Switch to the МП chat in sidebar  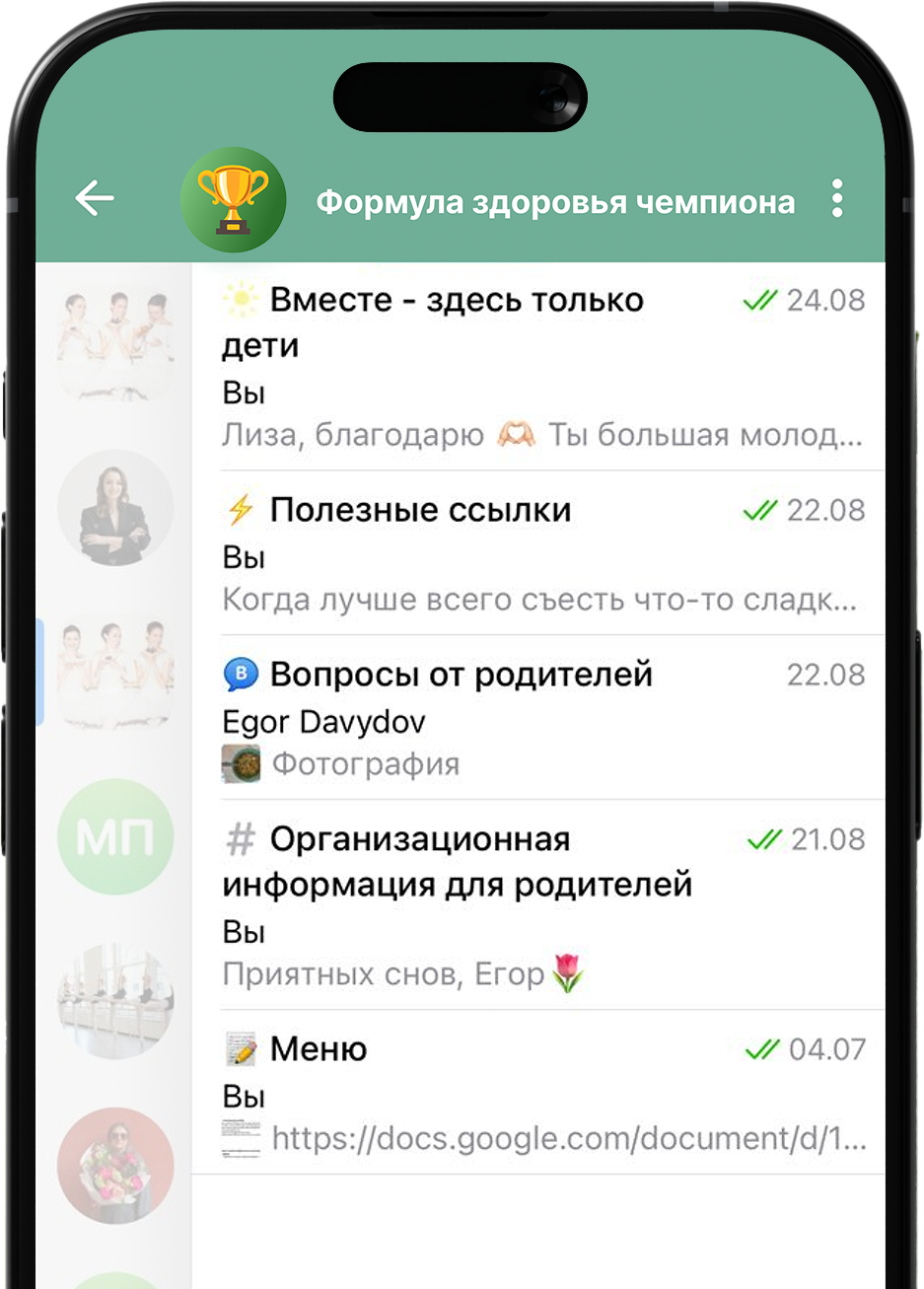(115, 836)
